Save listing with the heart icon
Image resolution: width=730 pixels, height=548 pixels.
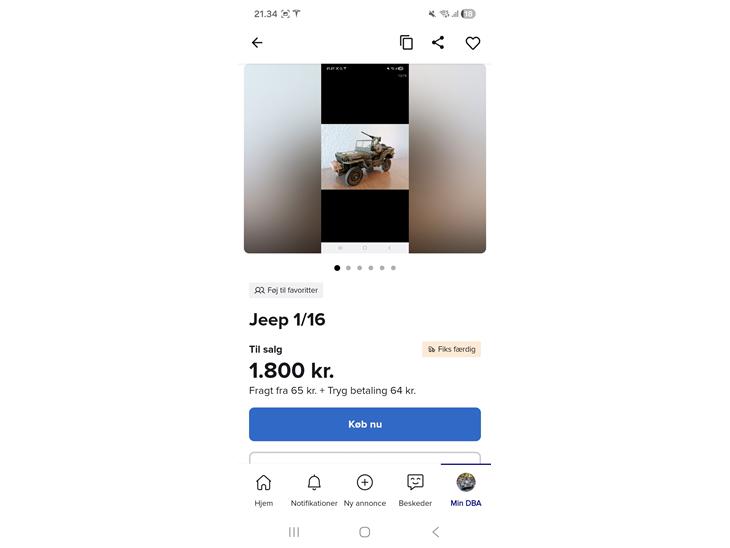pos(473,42)
